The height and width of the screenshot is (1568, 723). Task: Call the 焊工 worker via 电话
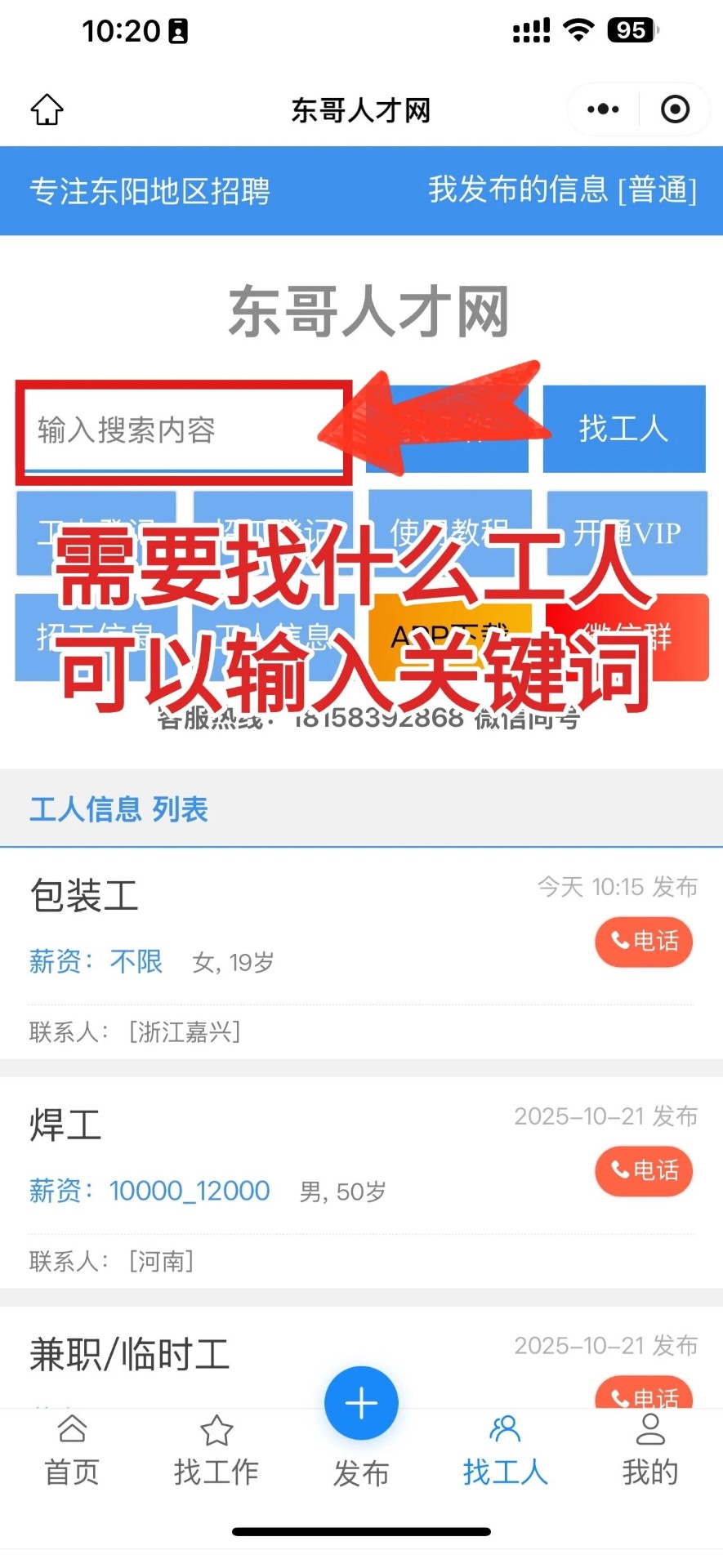[644, 1171]
